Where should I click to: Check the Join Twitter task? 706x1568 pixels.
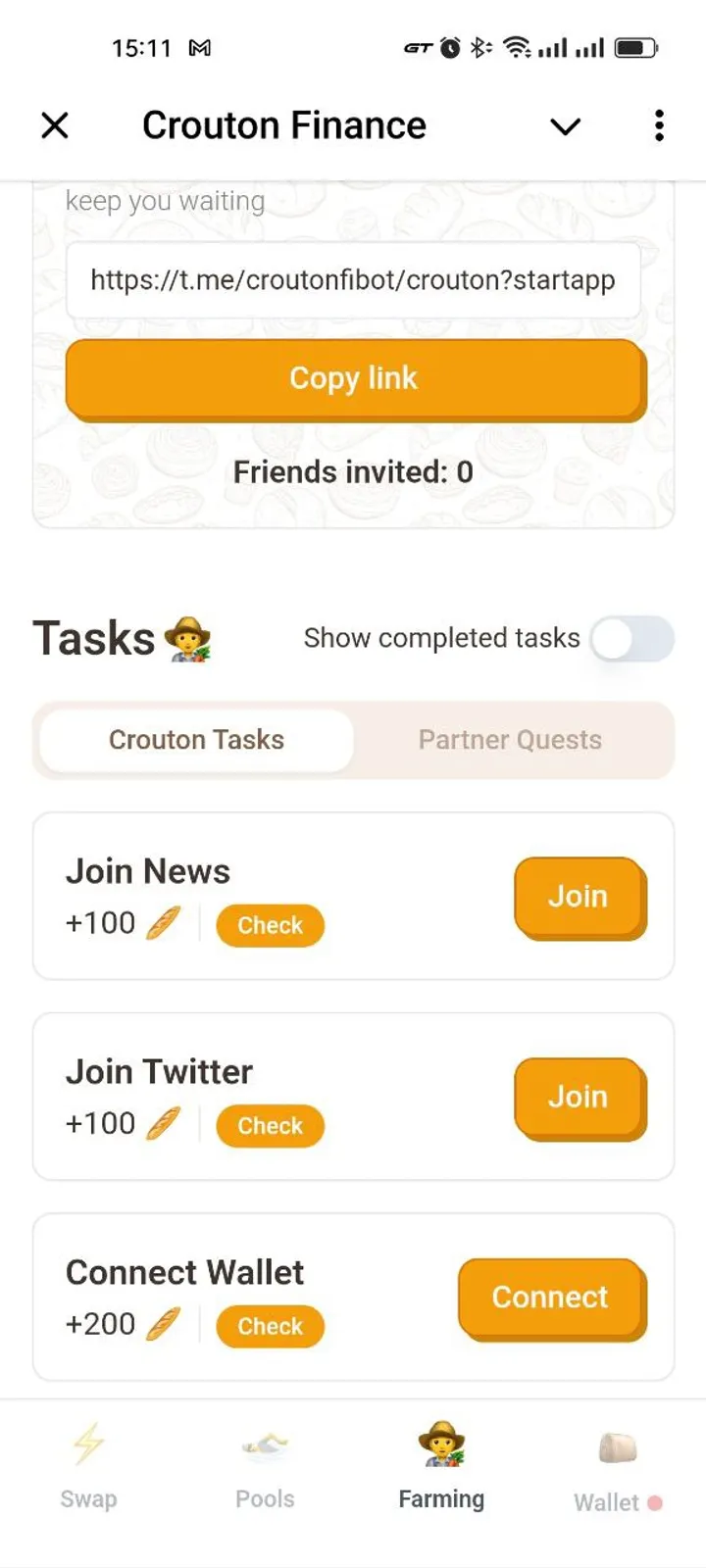[x=270, y=1126]
